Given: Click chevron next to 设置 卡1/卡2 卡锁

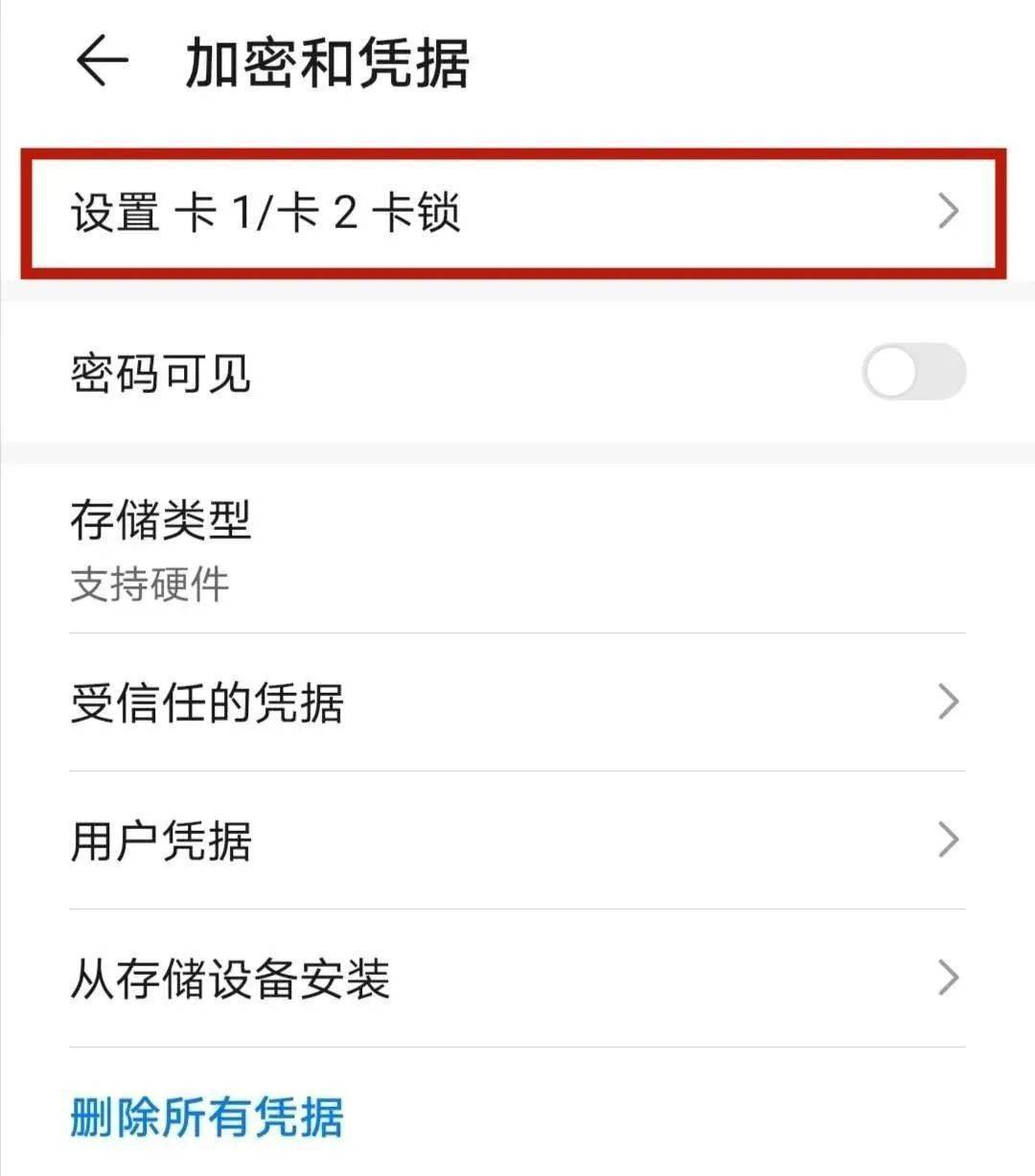Looking at the screenshot, I should [x=948, y=213].
